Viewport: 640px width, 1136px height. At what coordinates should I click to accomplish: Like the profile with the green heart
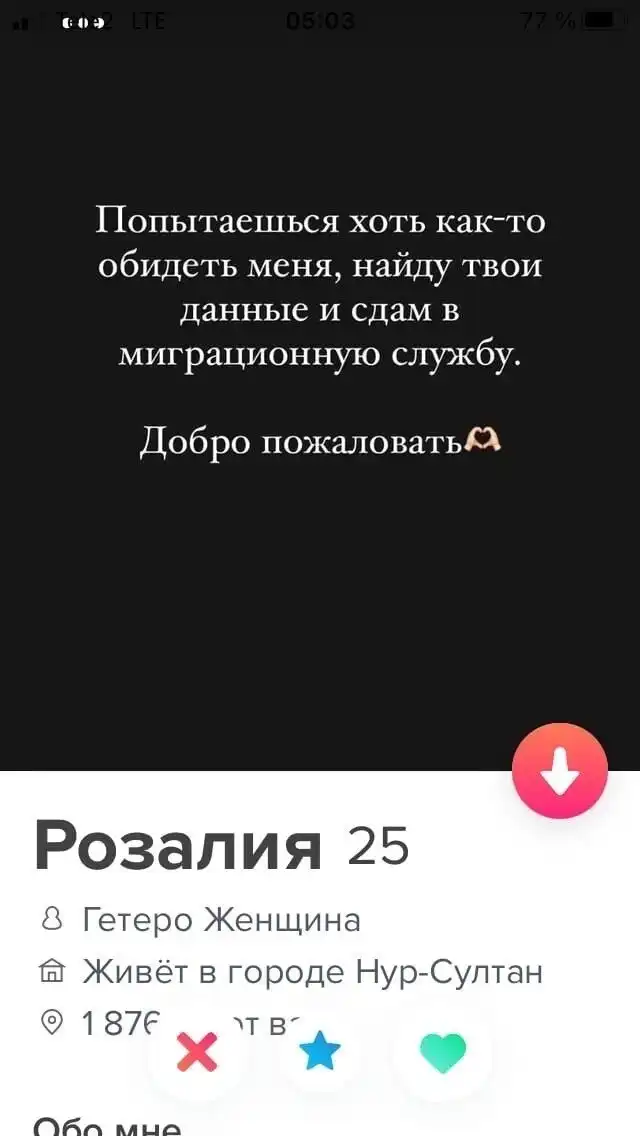[x=442, y=1052]
